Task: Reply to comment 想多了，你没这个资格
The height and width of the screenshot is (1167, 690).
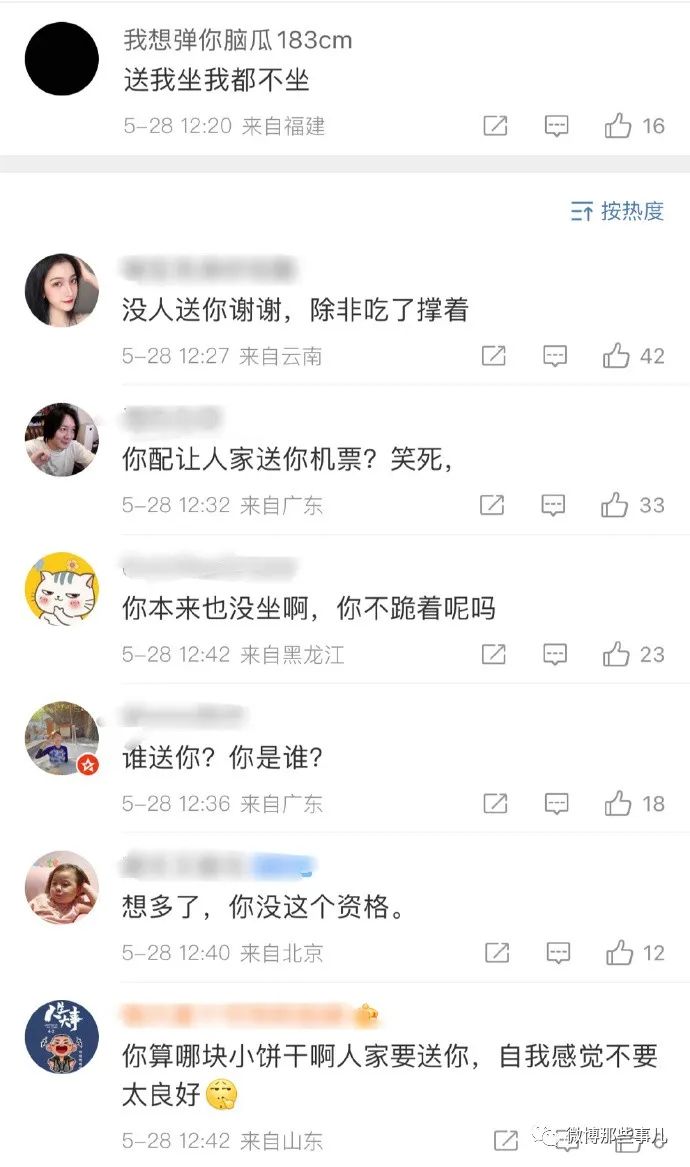Action: (558, 952)
